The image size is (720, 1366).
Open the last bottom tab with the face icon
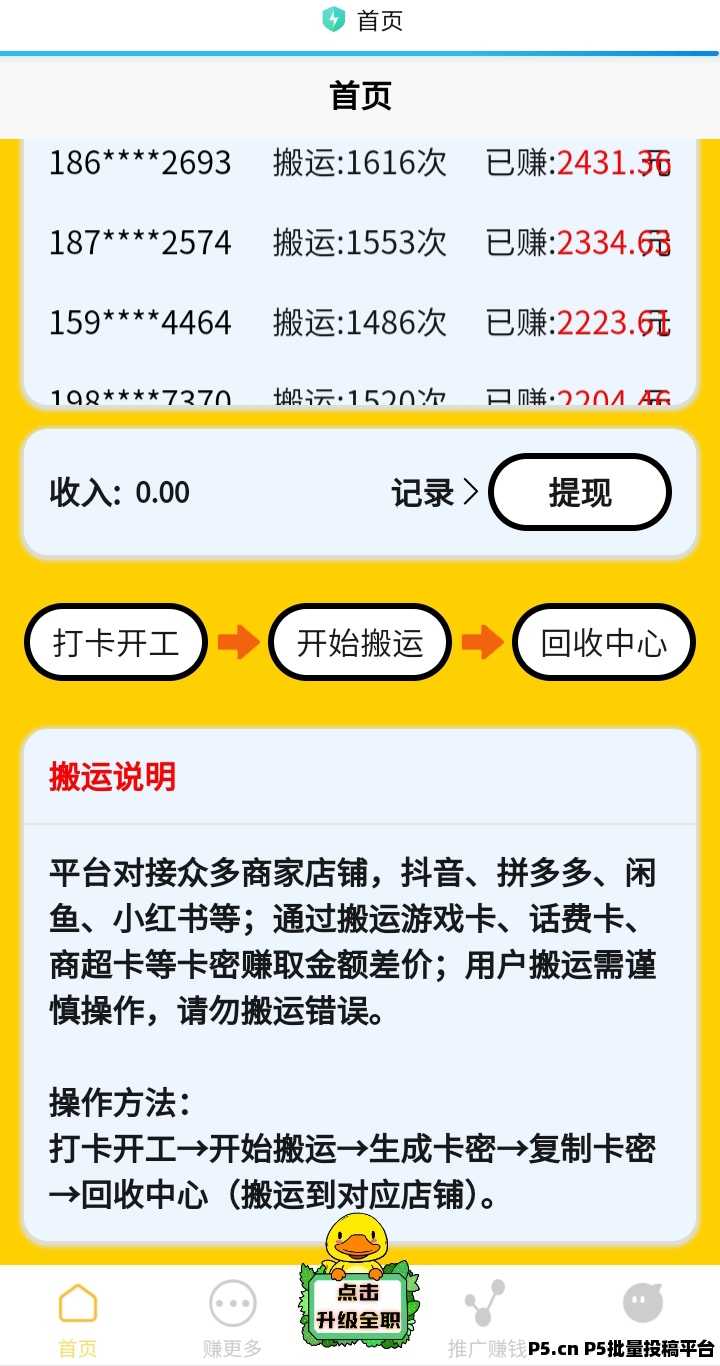[642, 1305]
